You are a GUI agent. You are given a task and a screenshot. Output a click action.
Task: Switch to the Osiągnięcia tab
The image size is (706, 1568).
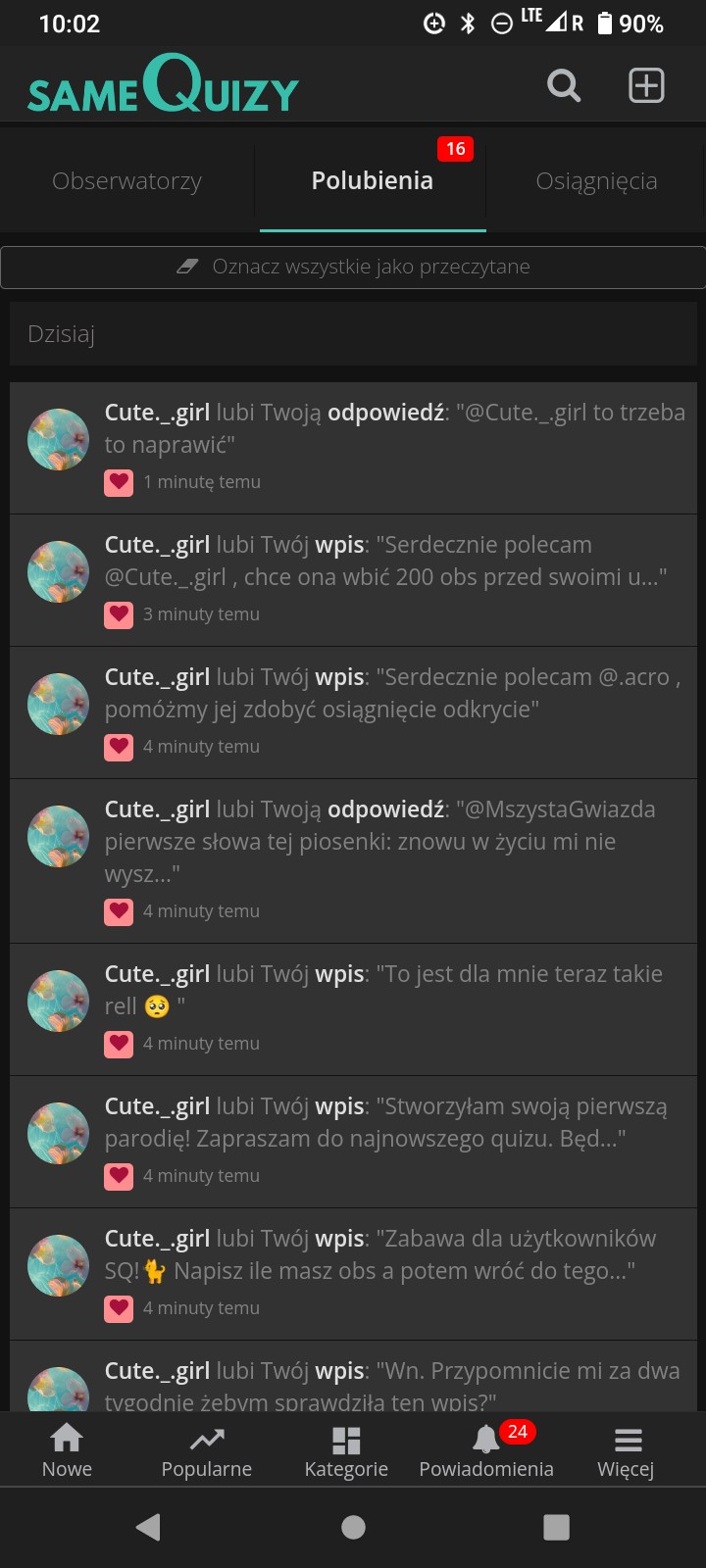point(596,181)
